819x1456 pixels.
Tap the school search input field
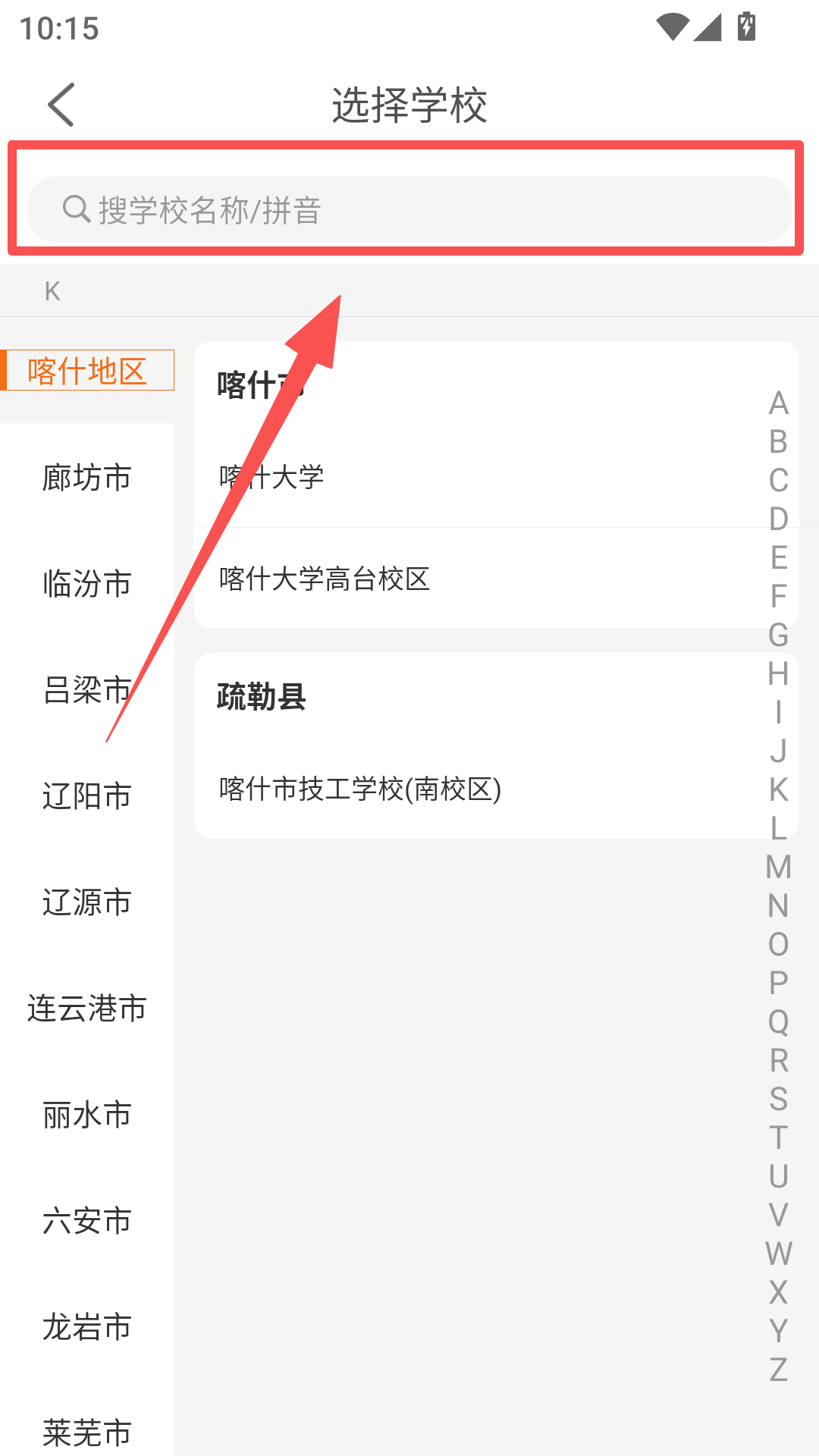[x=409, y=208]
